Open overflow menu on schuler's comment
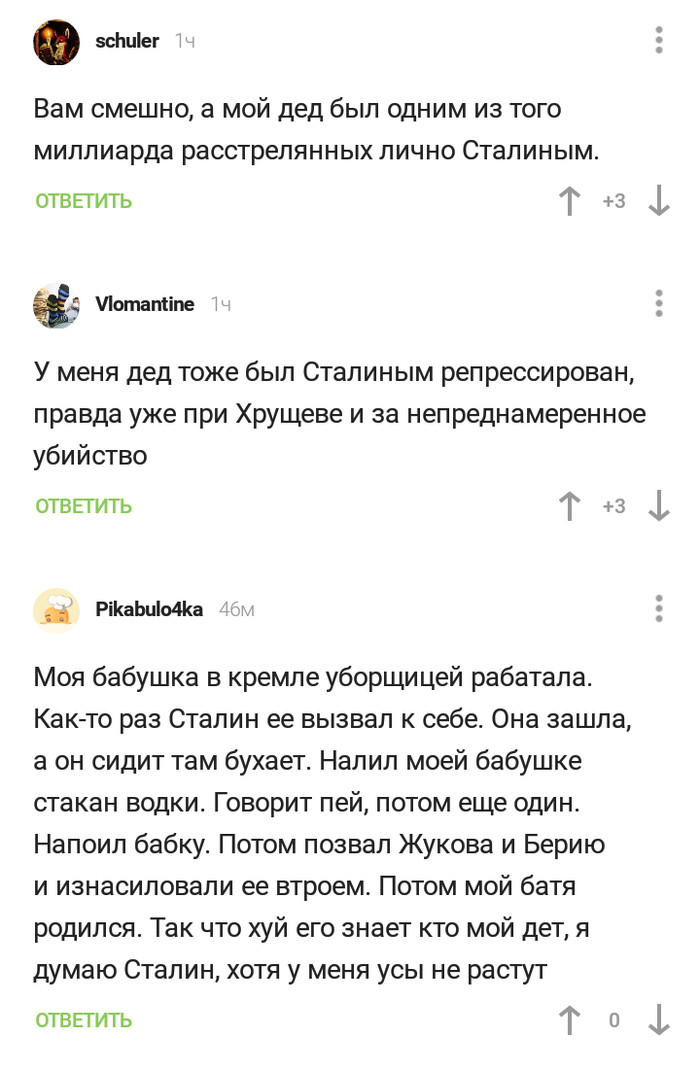 [x=659, y=40]
